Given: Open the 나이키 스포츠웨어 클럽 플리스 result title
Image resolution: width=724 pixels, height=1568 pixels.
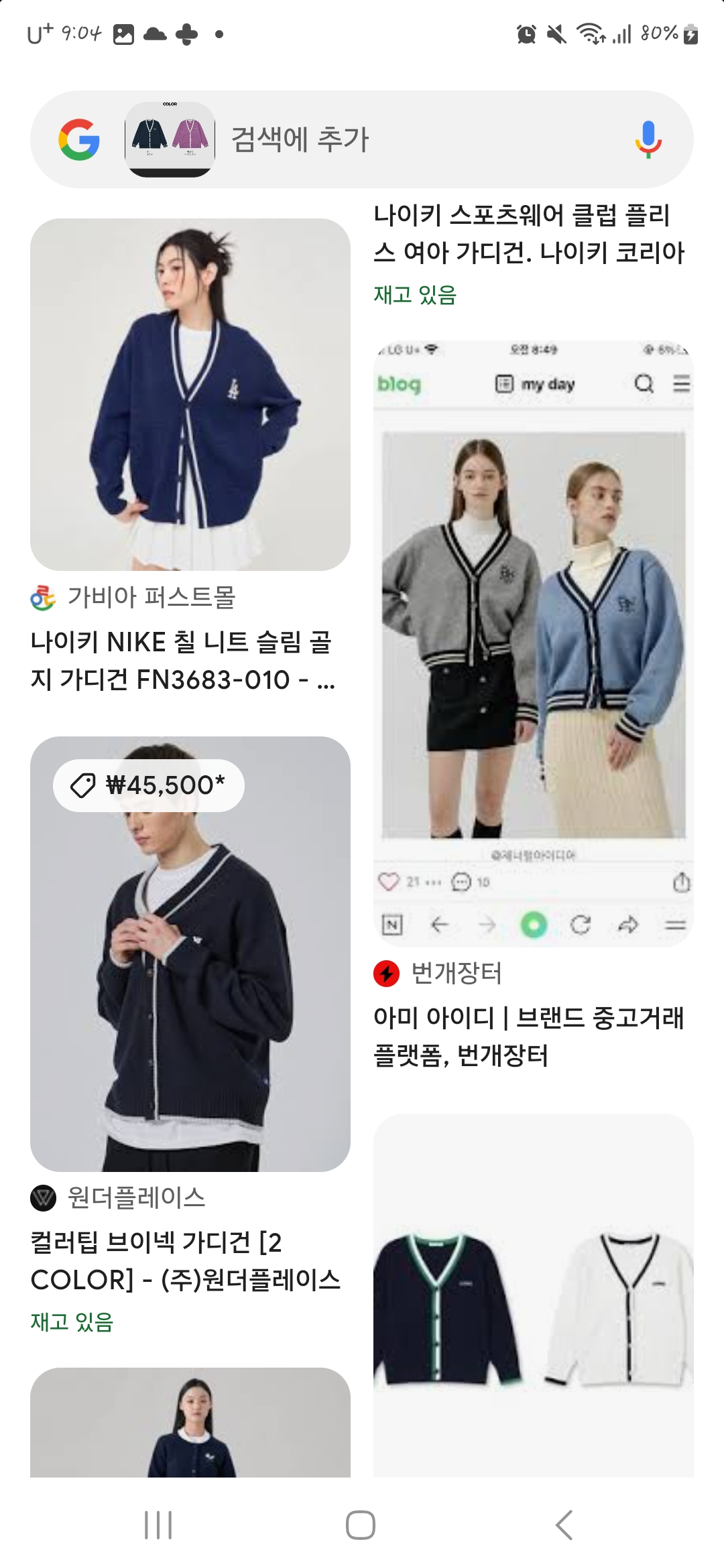Looking at the screenshot, I should point(529,234).
